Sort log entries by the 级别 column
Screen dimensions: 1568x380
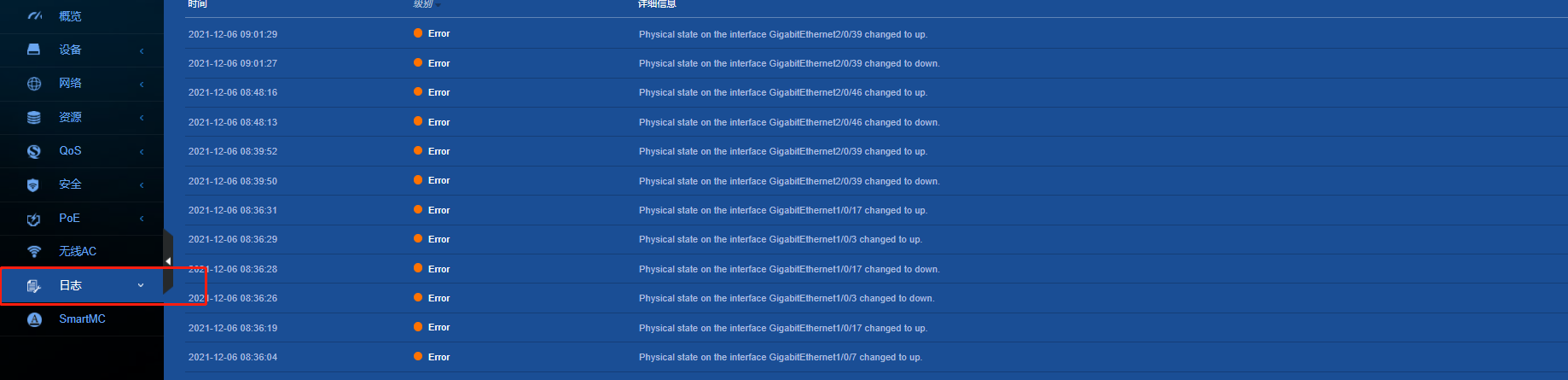coord(424,4)
